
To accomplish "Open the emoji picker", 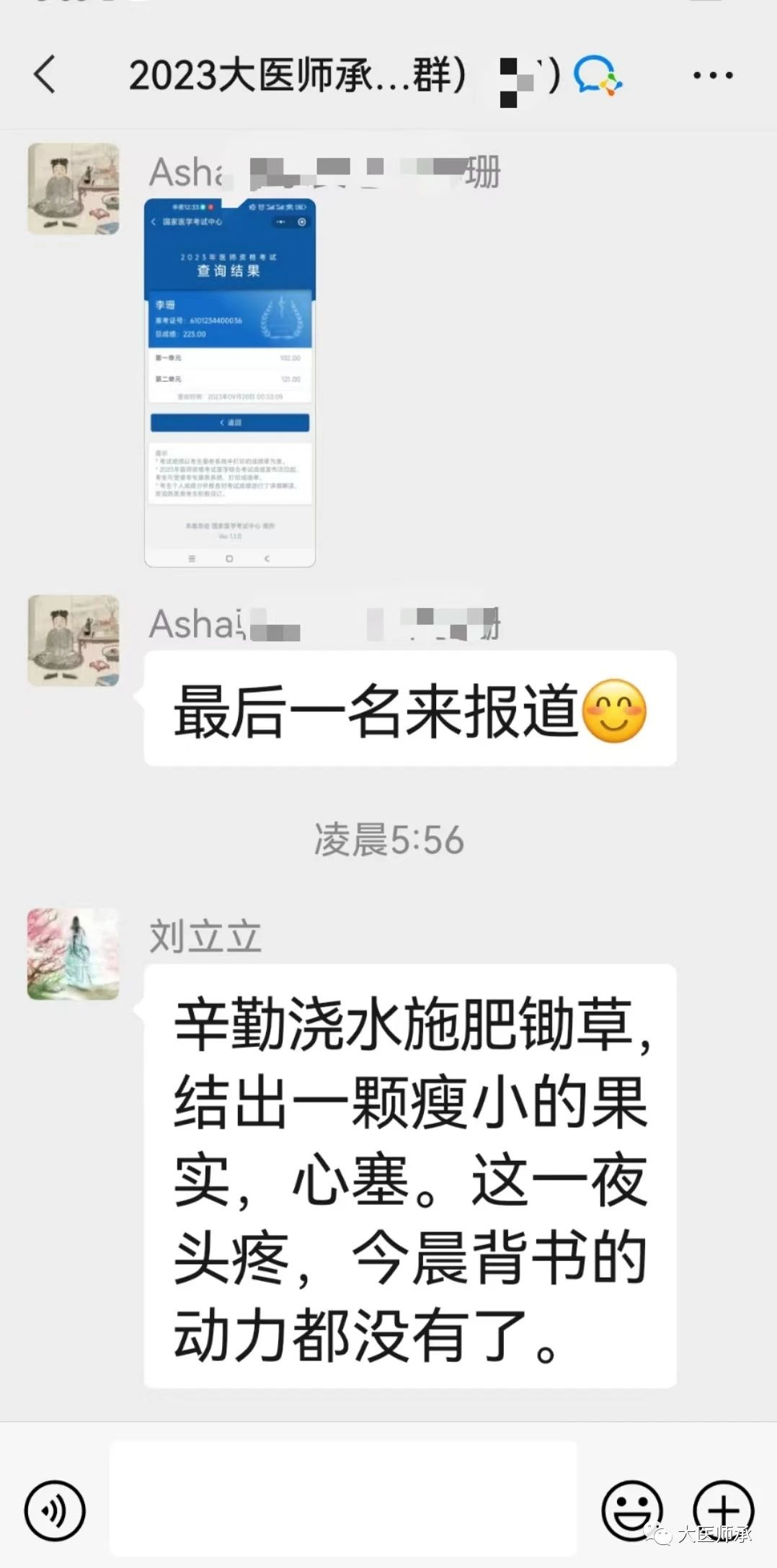I will [x=631, y=1510].
